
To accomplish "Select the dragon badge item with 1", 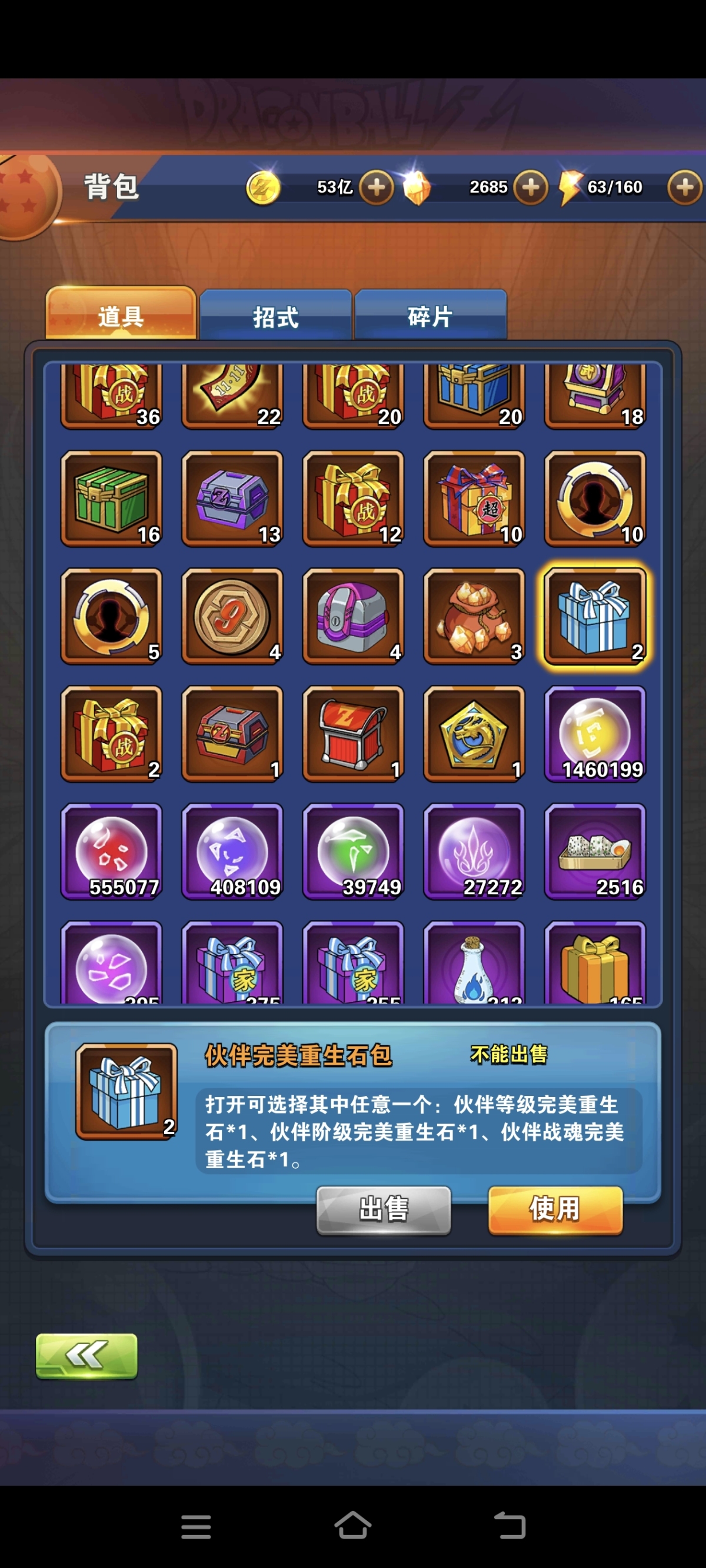I will coord(474,734).
